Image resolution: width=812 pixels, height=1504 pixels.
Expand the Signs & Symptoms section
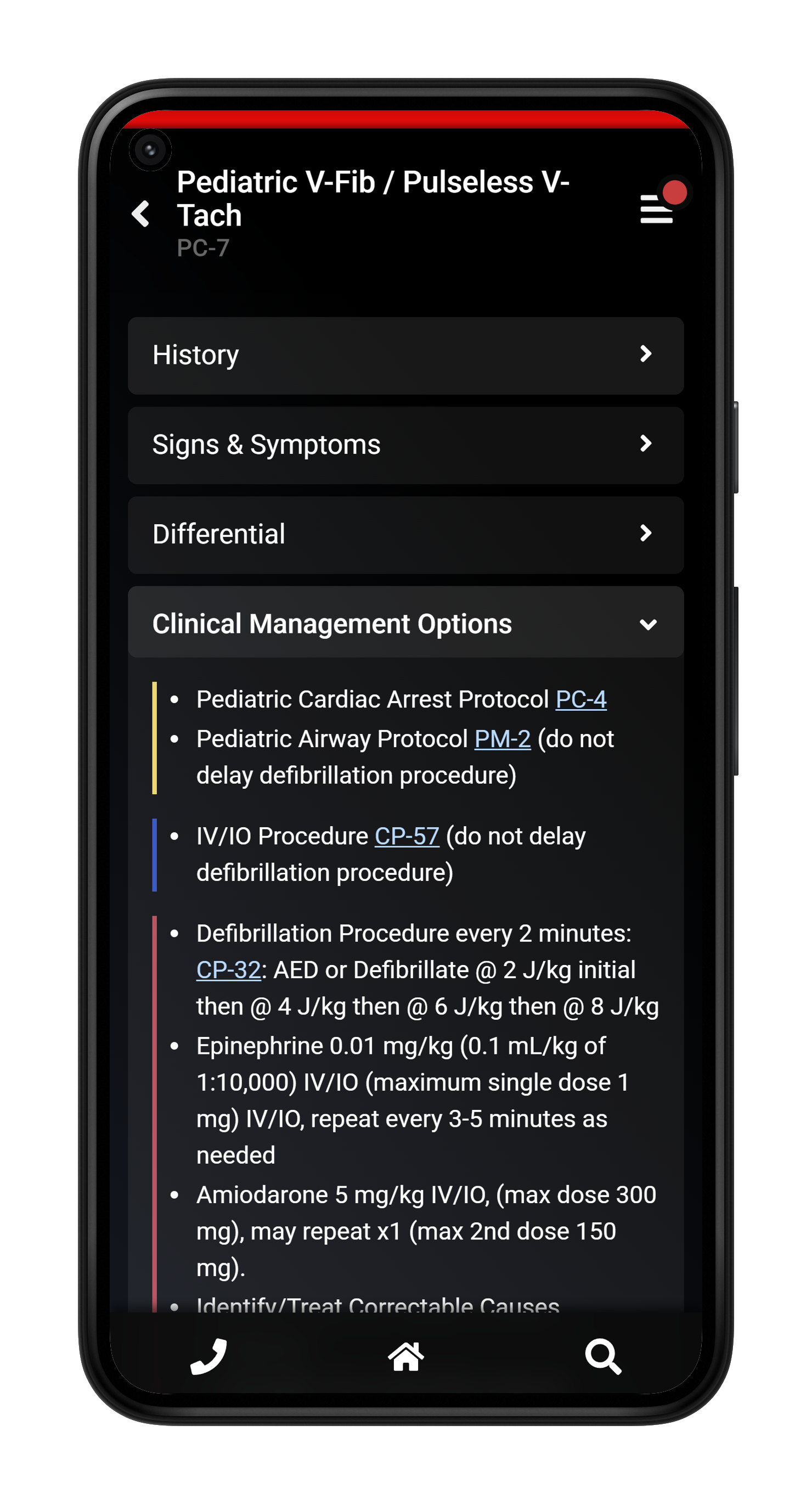[405, 445]
